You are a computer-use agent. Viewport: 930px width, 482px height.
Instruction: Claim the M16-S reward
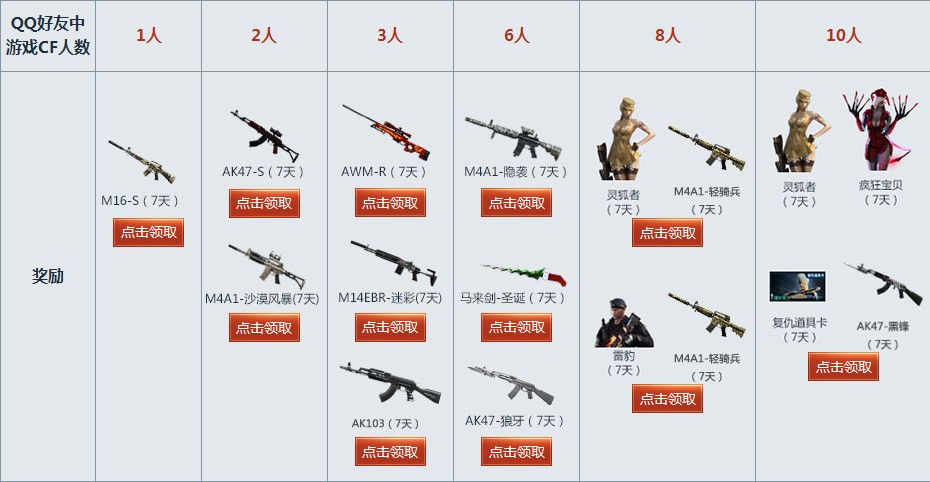[x=148, y=232]
